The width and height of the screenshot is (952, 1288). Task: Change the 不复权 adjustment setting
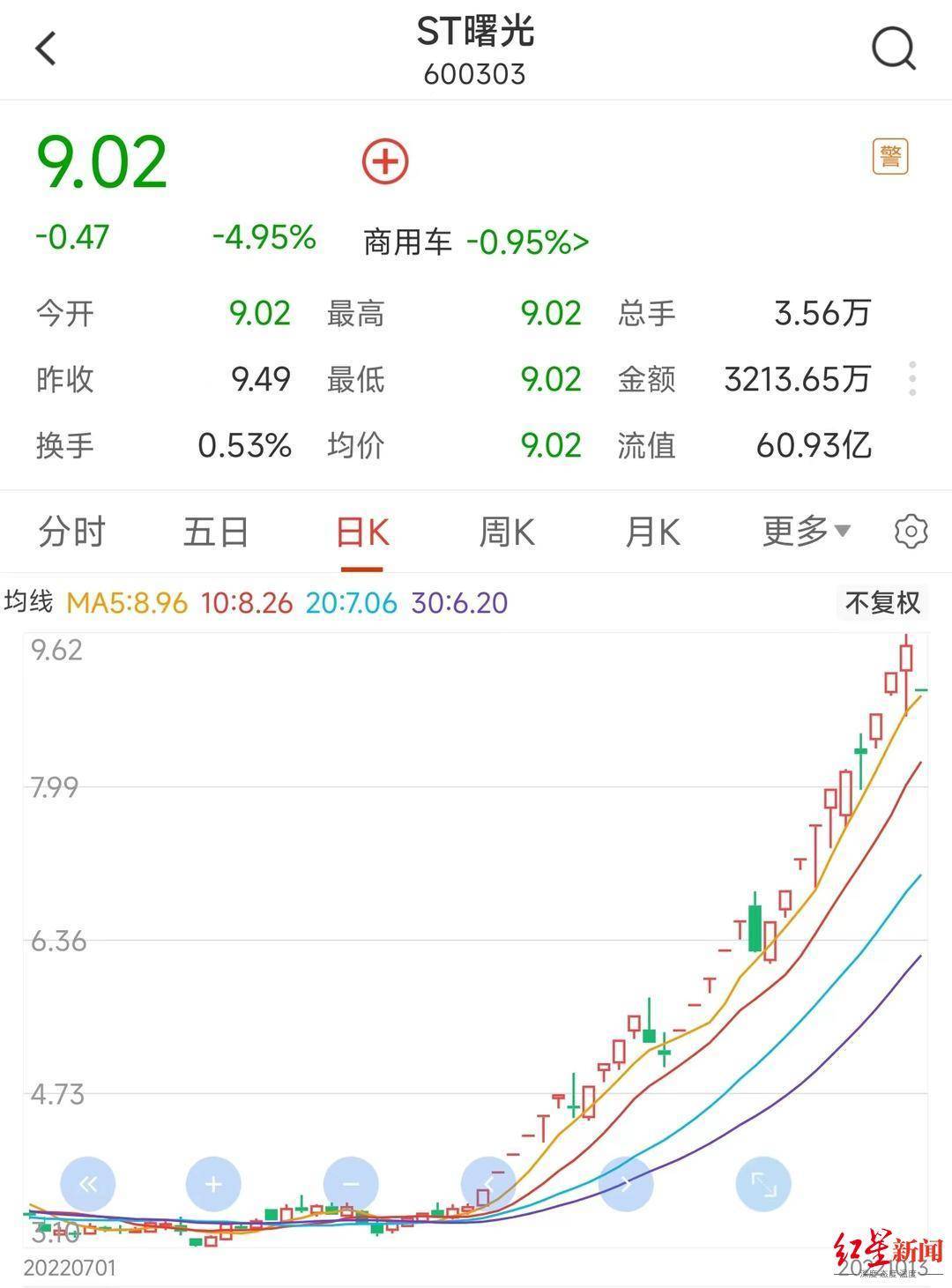click(x=881, y=603)
